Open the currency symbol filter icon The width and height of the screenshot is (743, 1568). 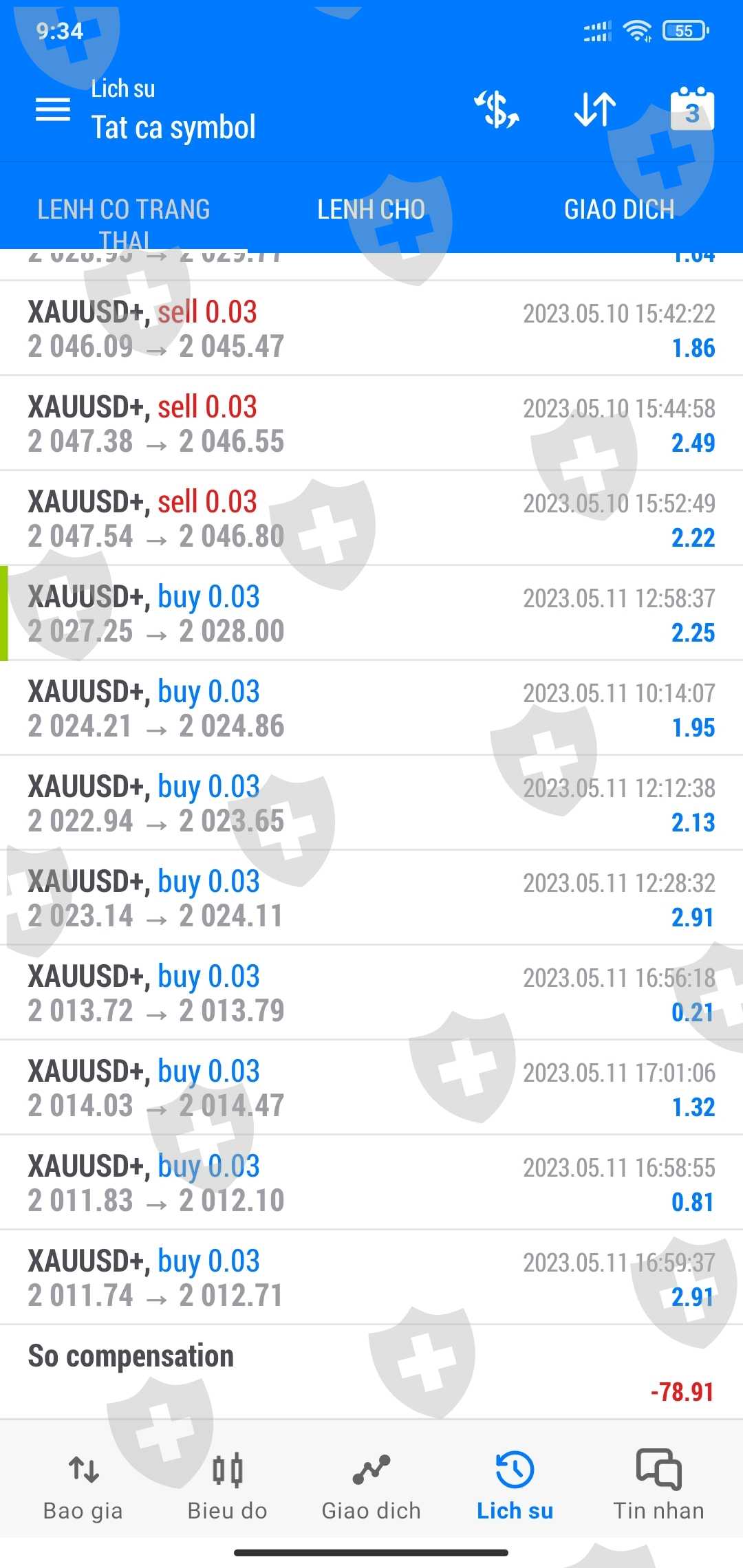coord(497,109)
